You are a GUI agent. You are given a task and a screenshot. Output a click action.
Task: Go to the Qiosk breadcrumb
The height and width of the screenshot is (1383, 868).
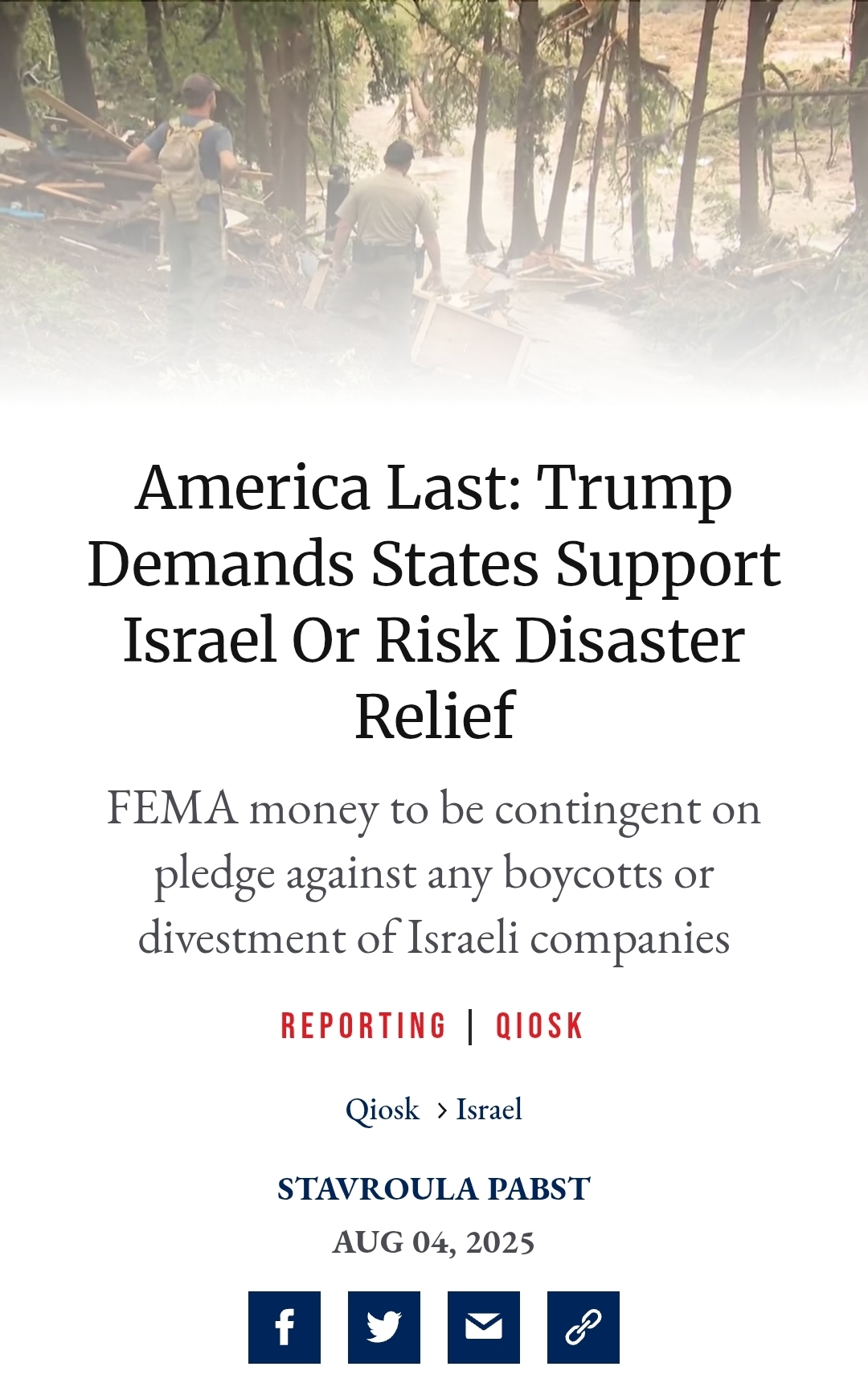(383, 1110)
